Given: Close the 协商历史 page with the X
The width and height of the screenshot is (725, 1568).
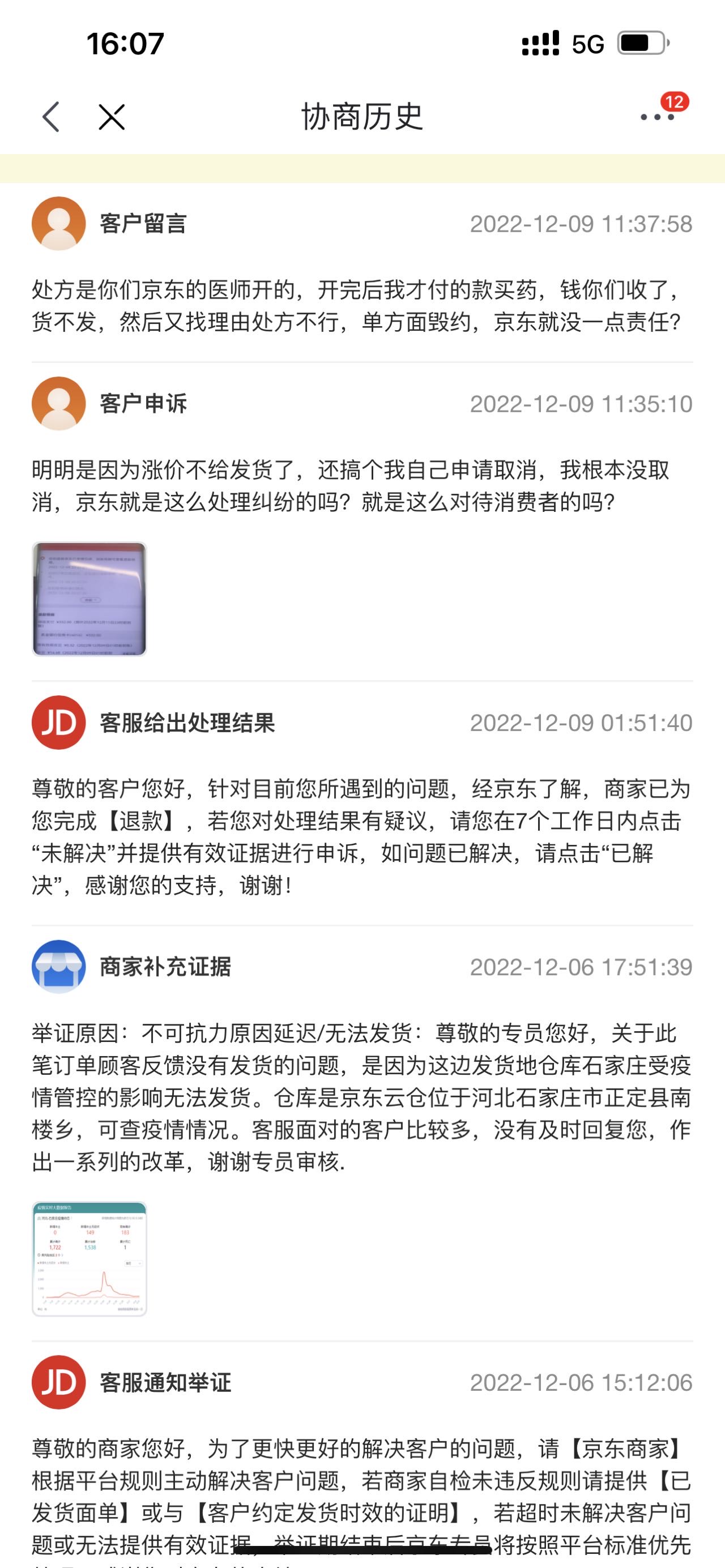Looking at the screenshot, I should pos(112,117).
